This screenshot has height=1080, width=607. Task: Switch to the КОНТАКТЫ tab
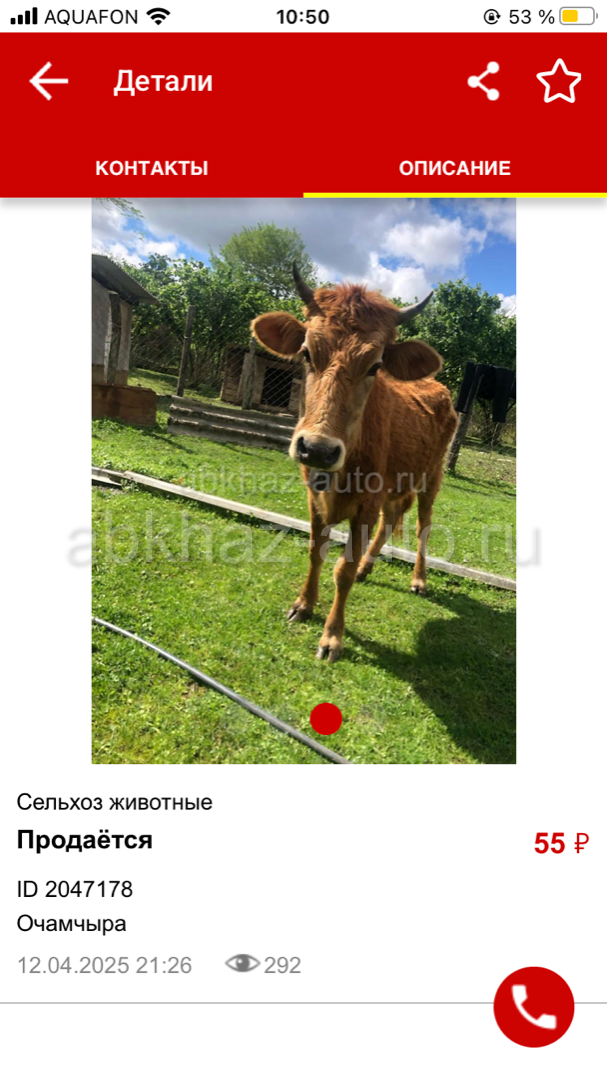pos(152,168)
